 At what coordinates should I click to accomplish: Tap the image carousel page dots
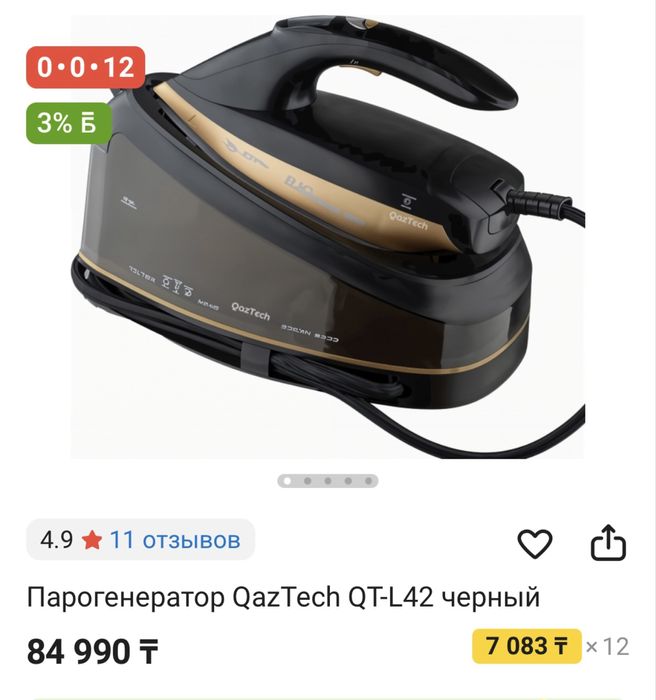coord(328,481)
